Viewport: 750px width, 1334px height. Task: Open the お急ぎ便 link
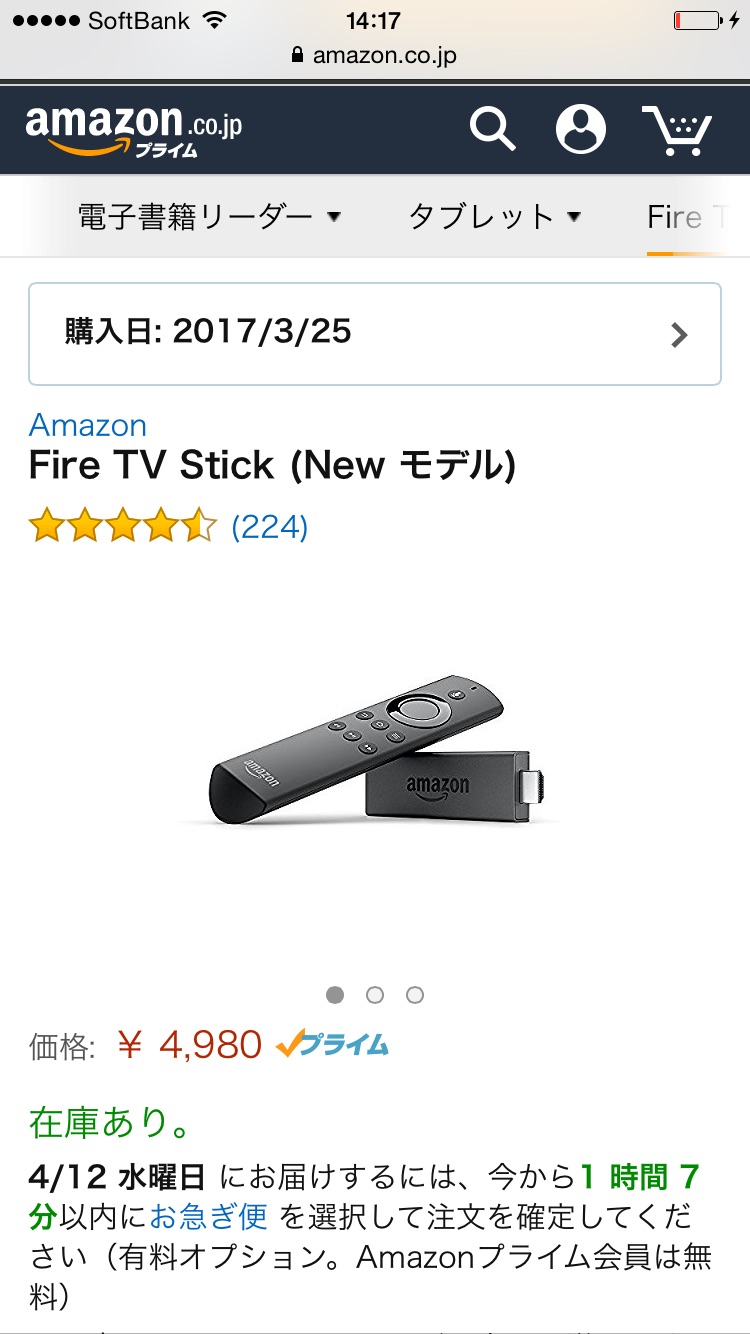click(x=208, y=1216)
